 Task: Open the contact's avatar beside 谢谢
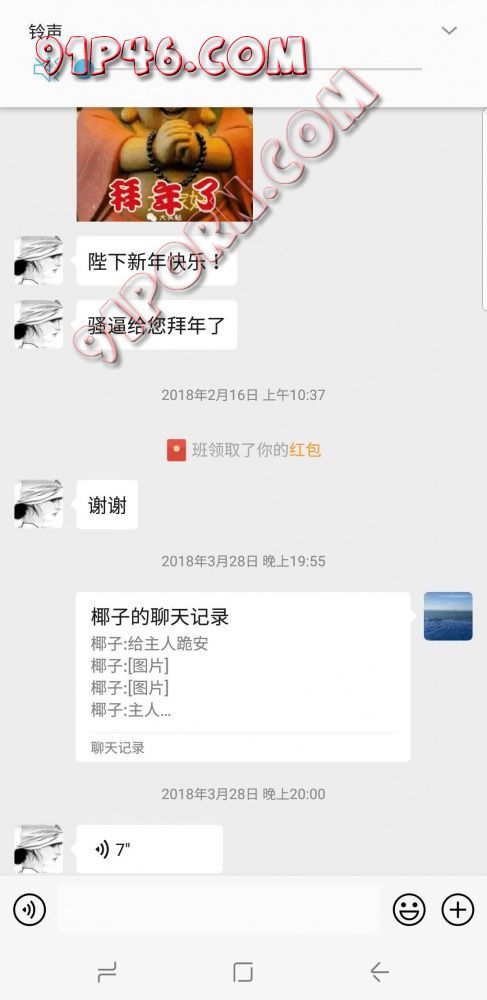(38, 504)
